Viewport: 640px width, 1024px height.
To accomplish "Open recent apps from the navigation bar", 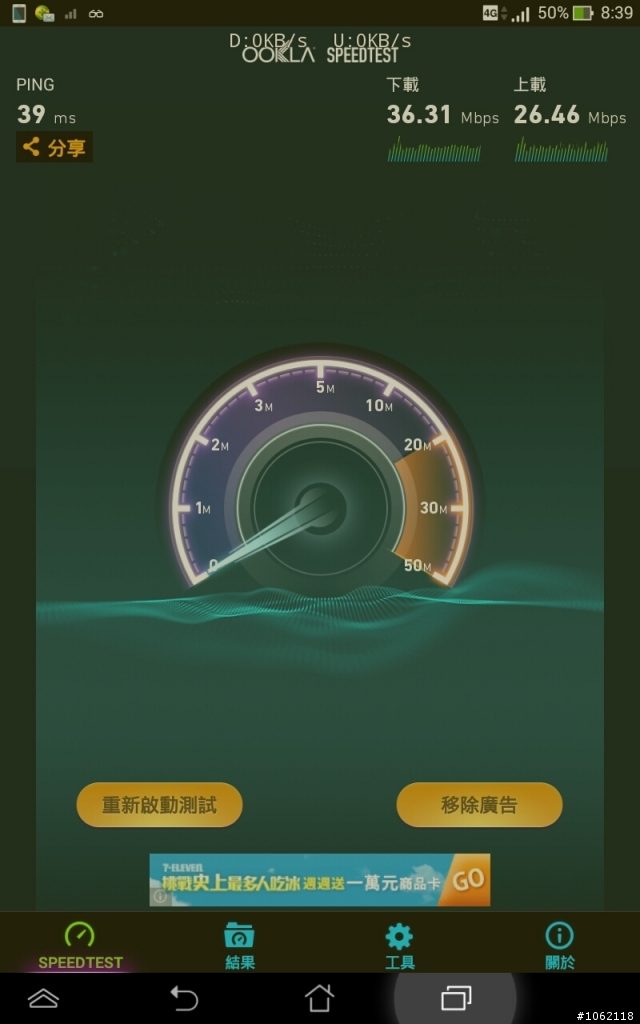I will (456, 998).
